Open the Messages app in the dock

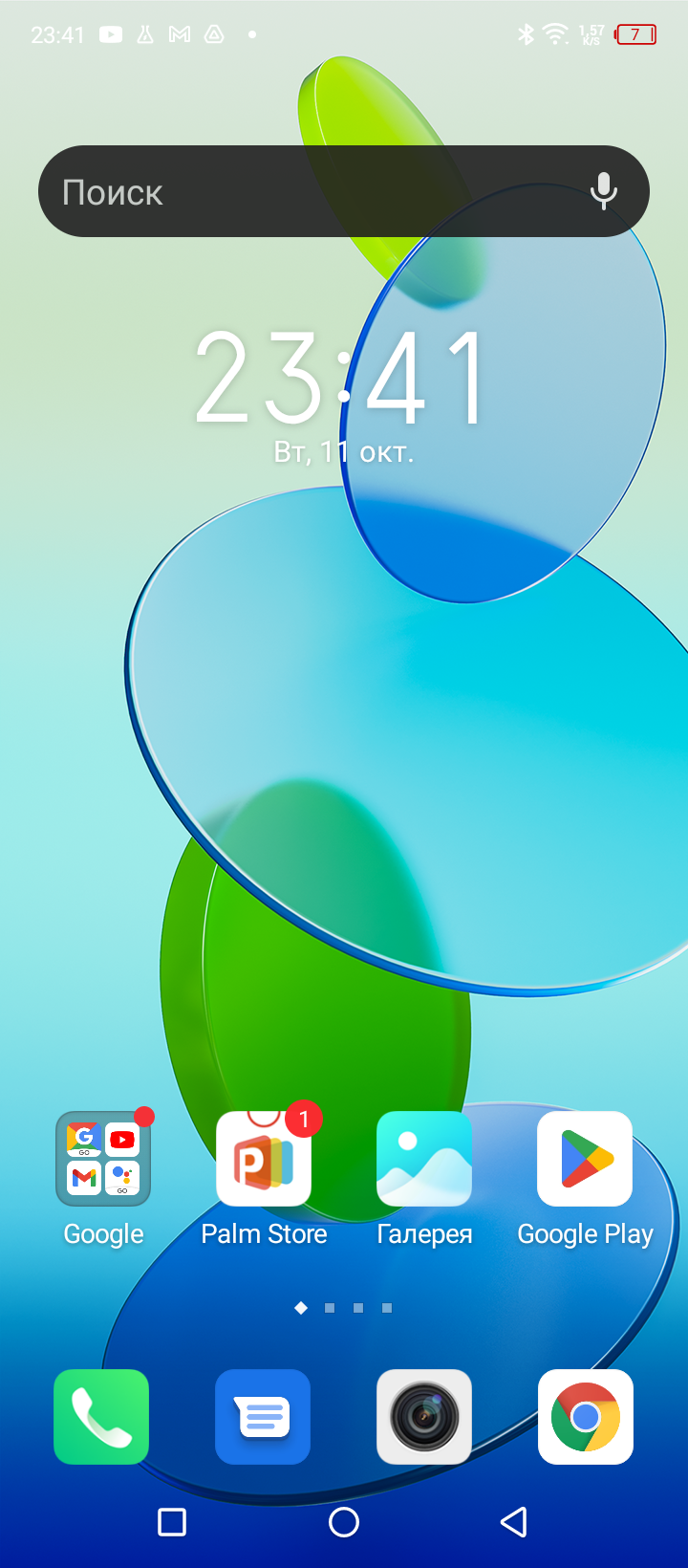(263, 1417)
